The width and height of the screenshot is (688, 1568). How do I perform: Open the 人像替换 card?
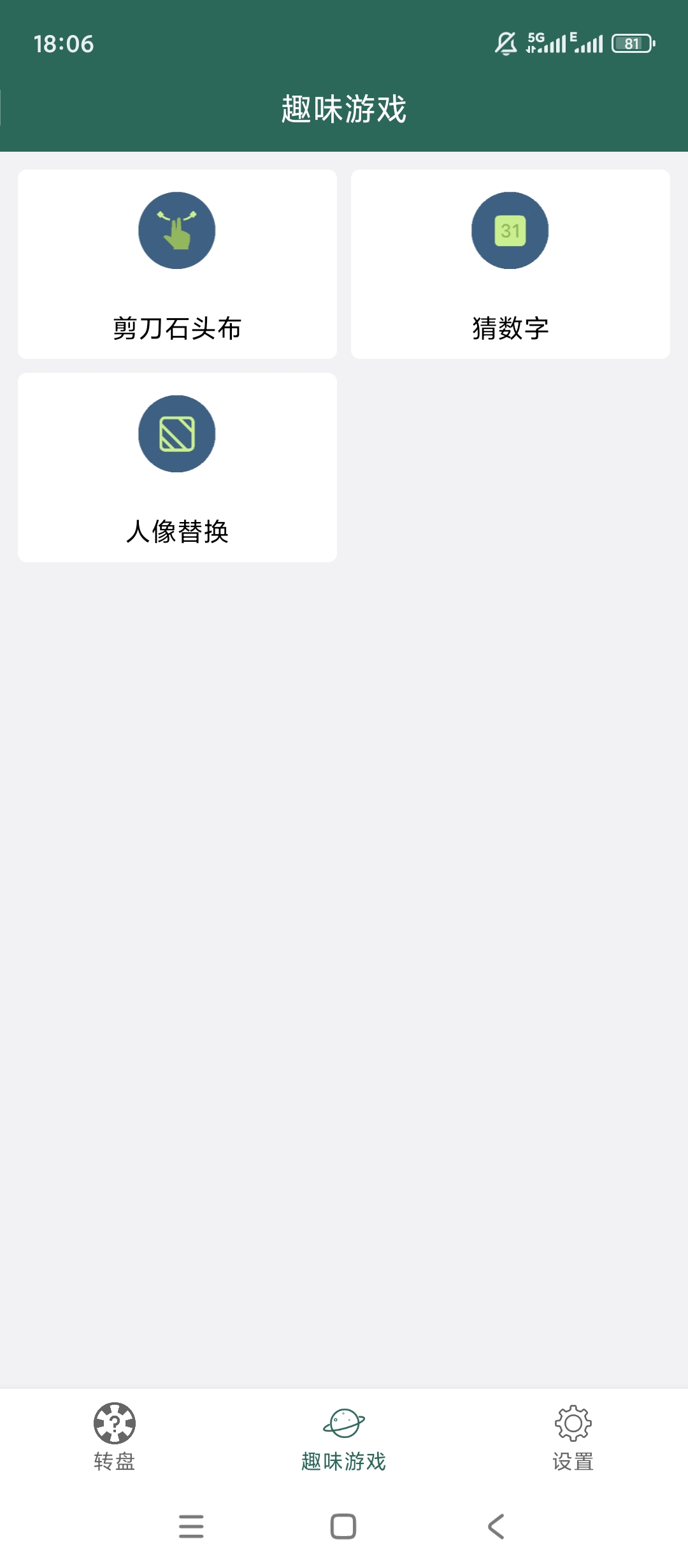pyautogui.click(x=177, y=467)
